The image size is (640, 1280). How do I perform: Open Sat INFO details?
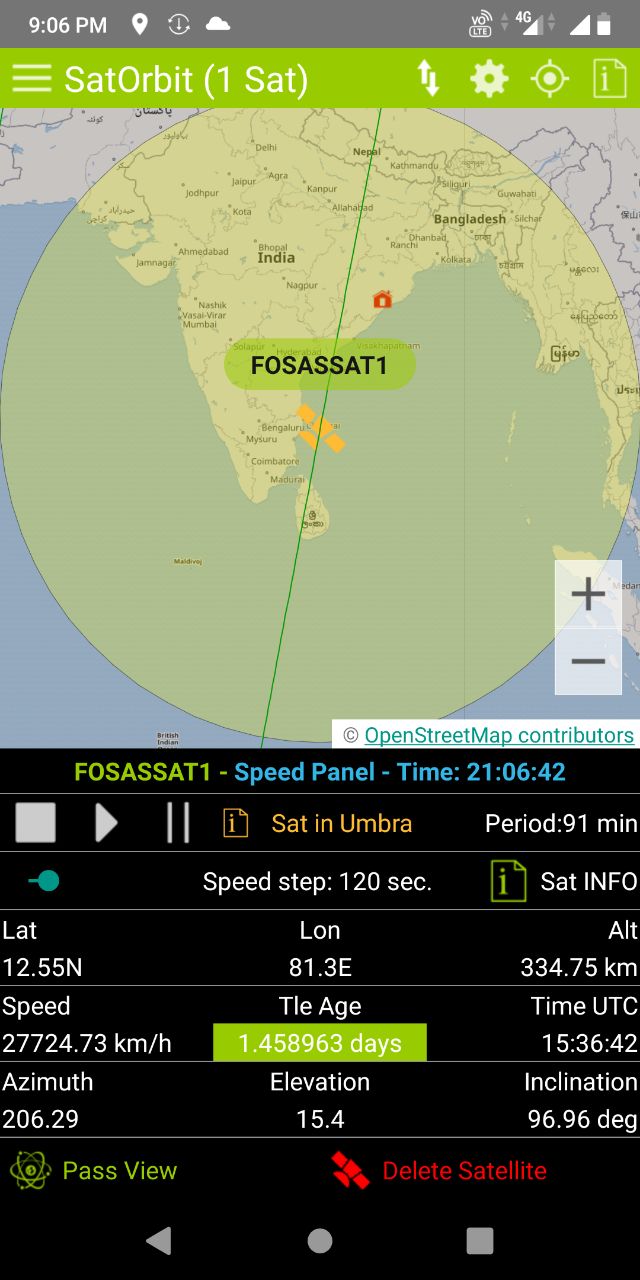(x=564, y=881)
